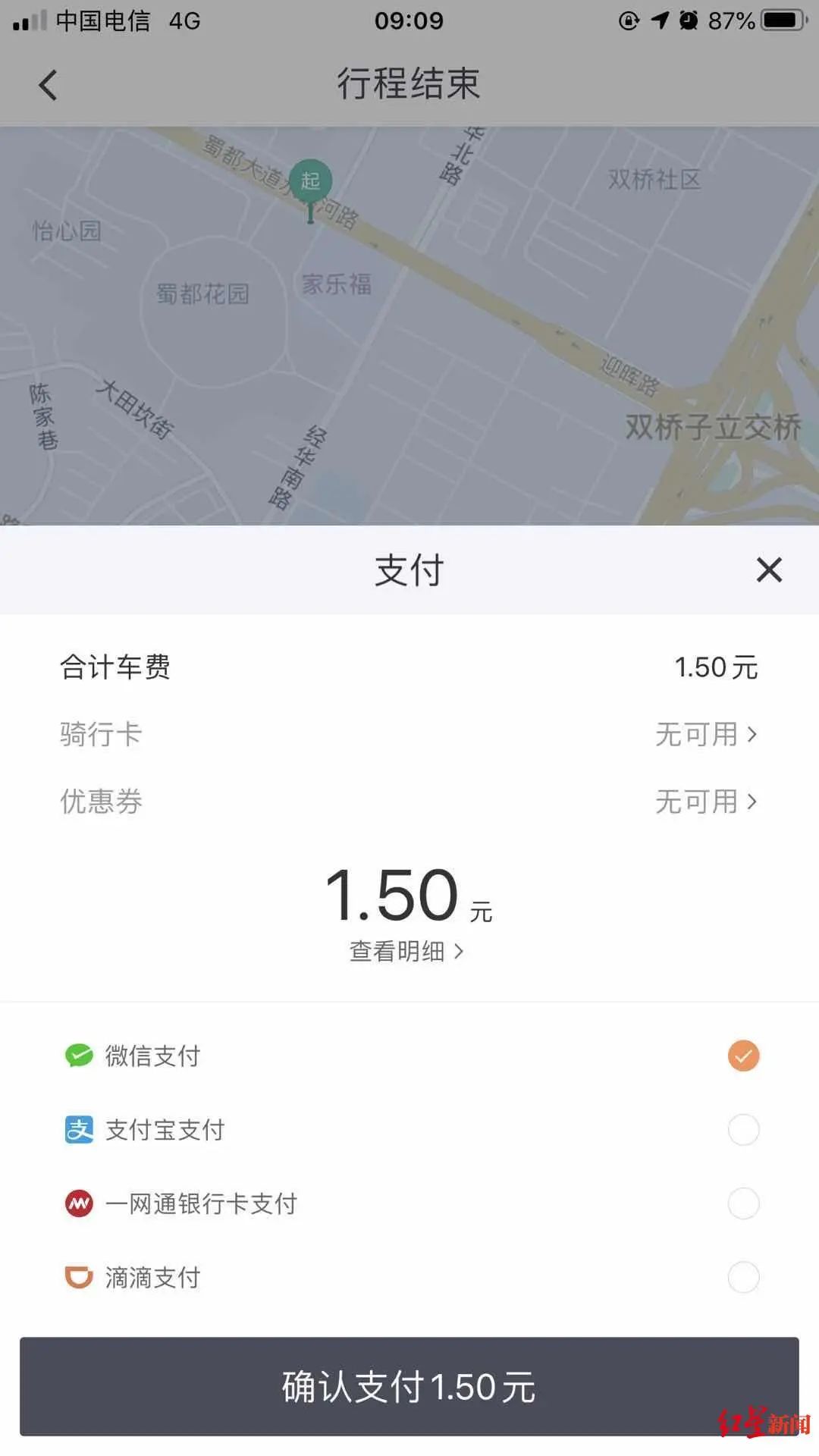View fare details via 查看明细

click(406, 951)
